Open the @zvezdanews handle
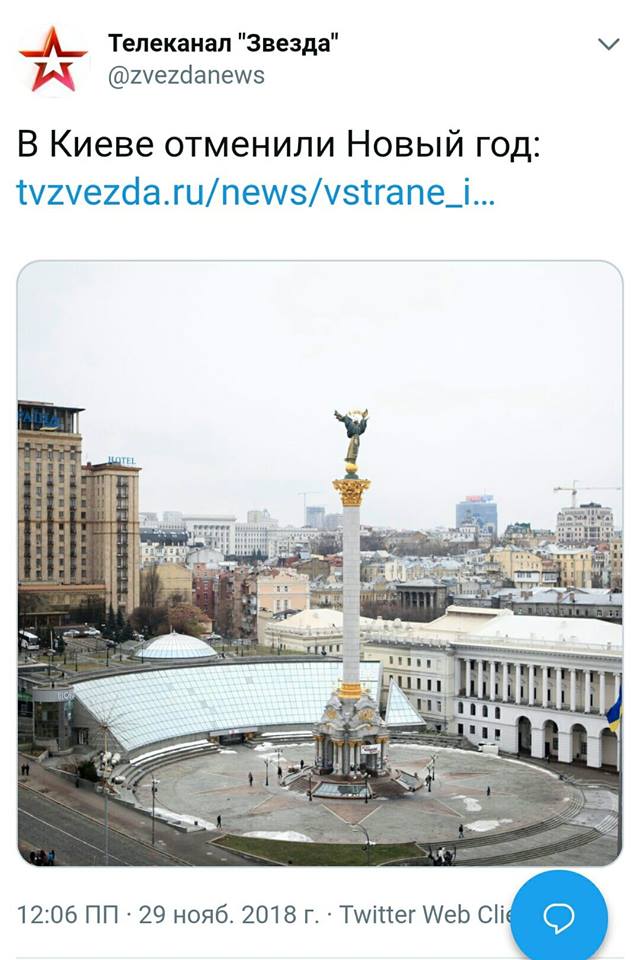Viewport: 640px width, 960px height. (x=186, y=76)
